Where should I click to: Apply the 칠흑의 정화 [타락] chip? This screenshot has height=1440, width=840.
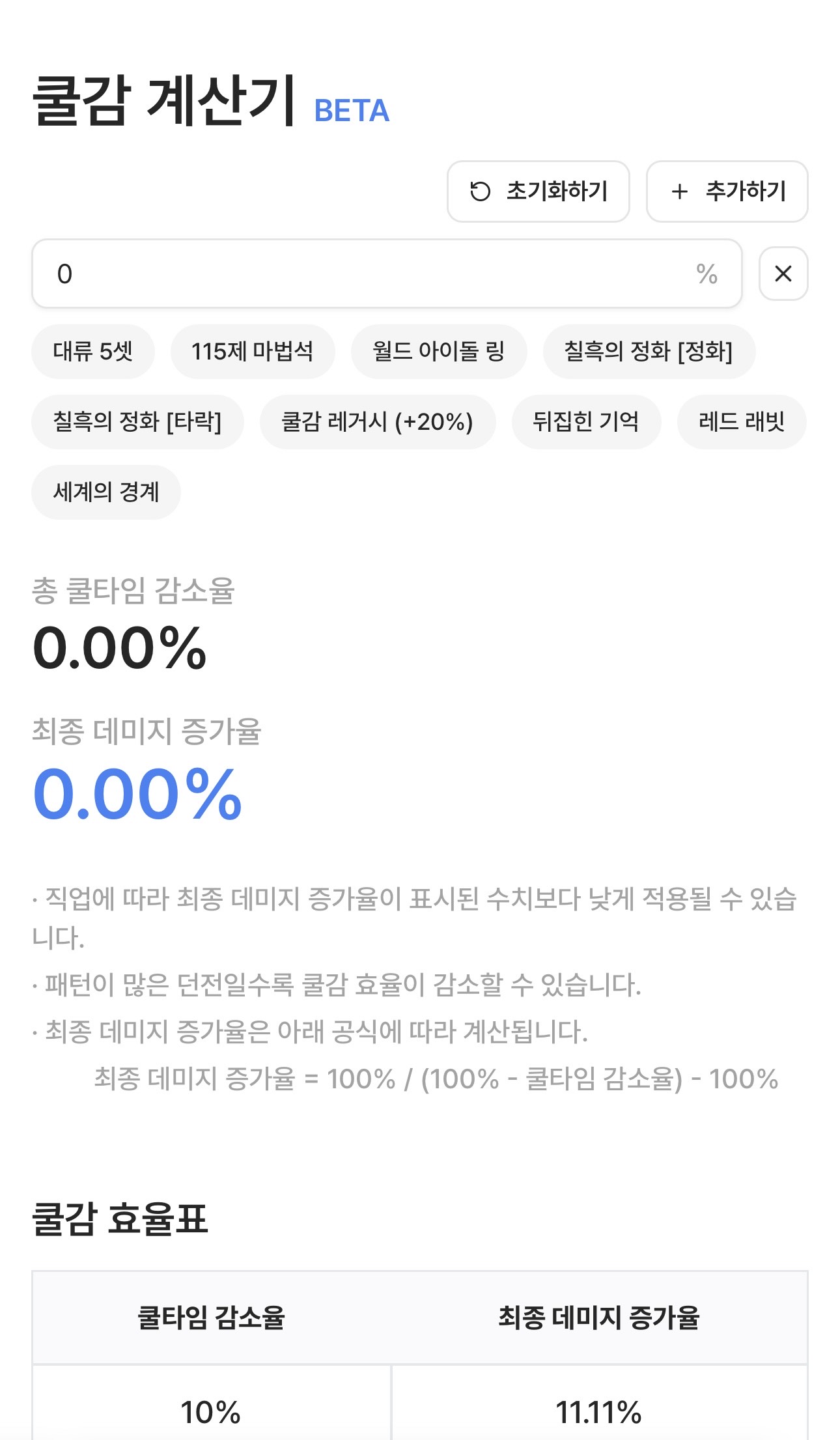click(137, 422)
